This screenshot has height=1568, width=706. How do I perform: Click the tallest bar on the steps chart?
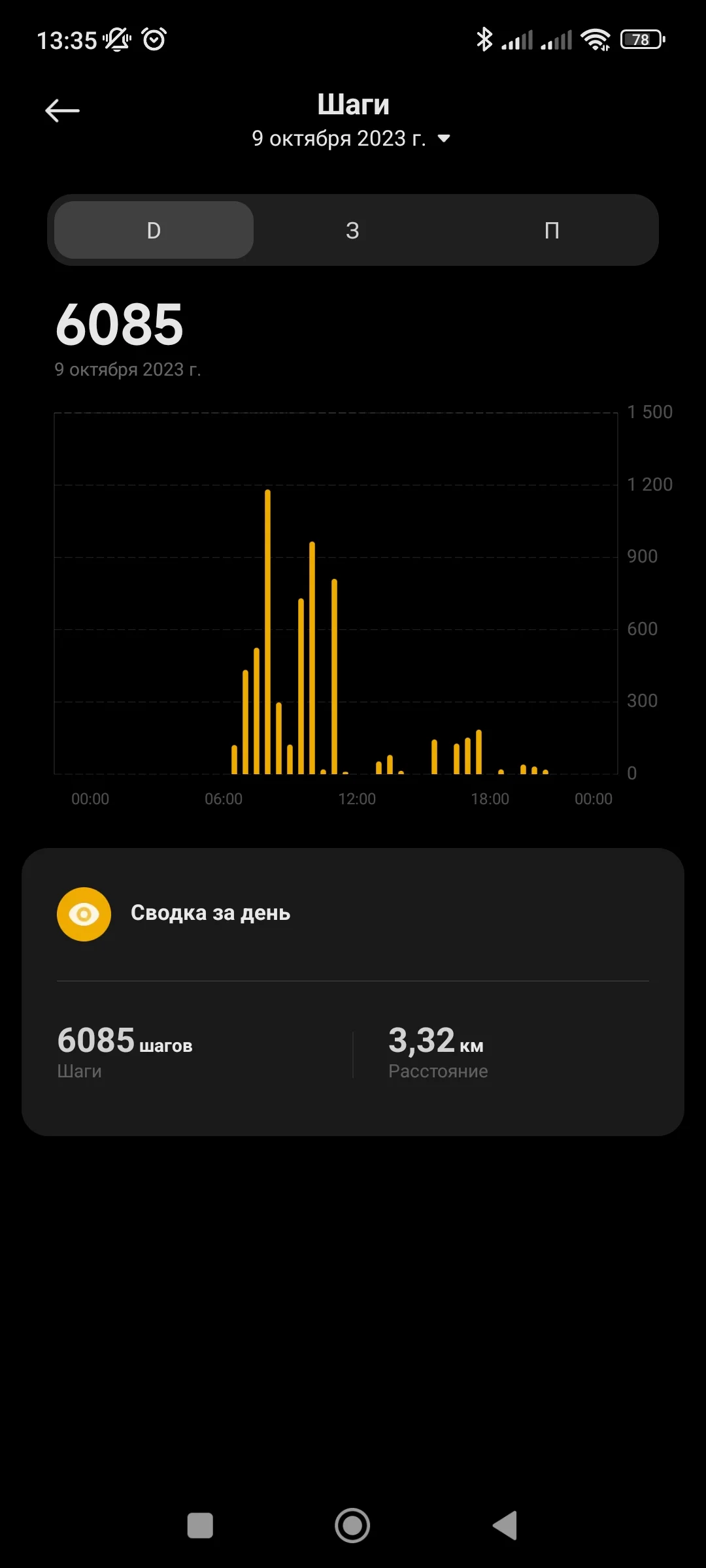[x=267, y=627]
